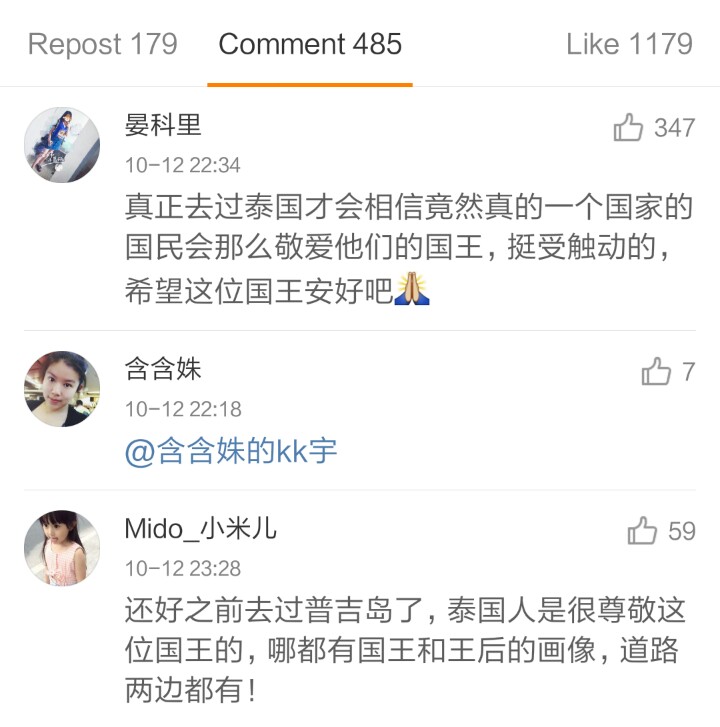Open 晏科里's profile avatar
The height and width of the screenshot is (727, 720).
pyautogui.click(x=62, y=145)
